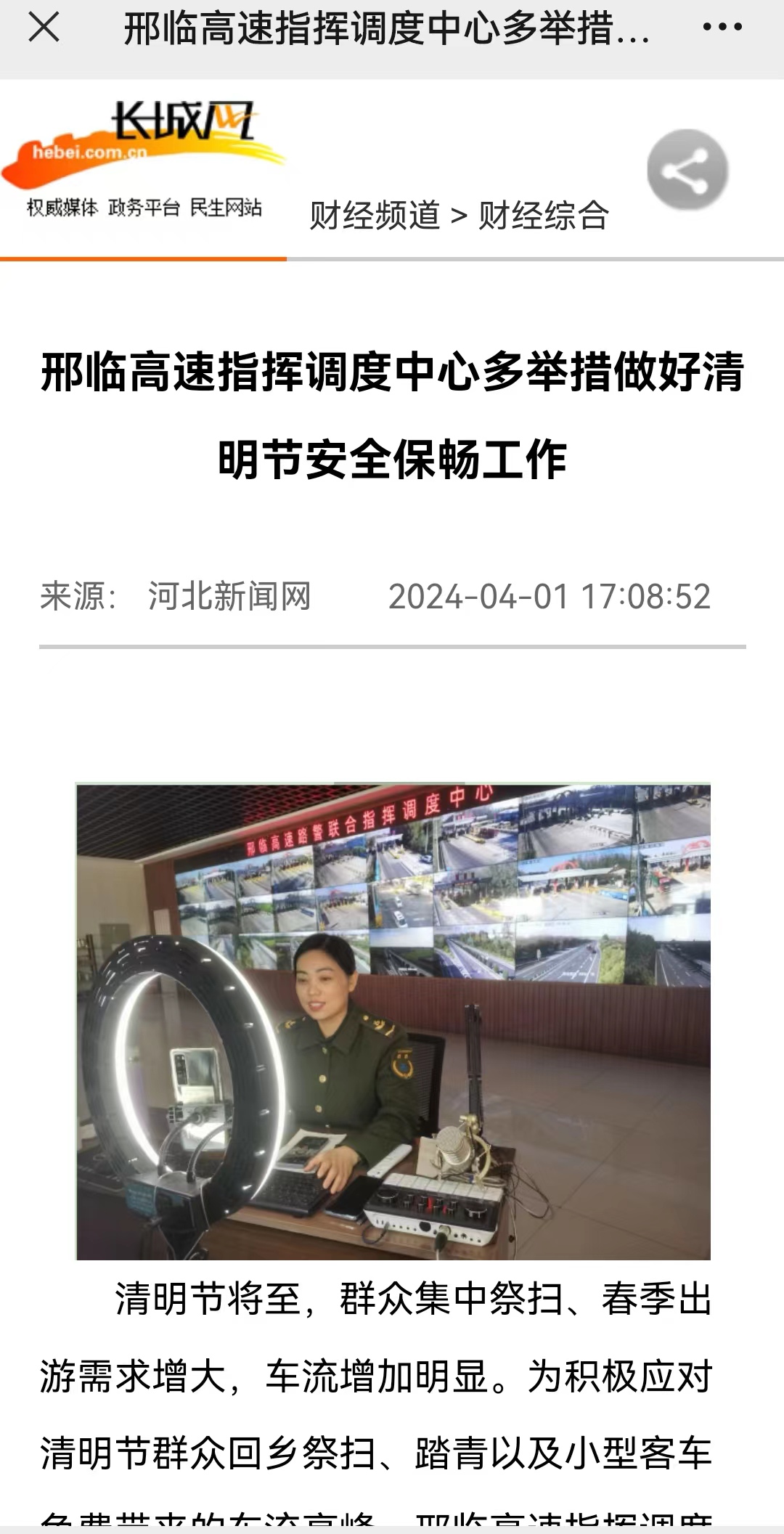Open the three-dot overflow menu
Image resolution: width=784 pixels, height=1534 pixels.
point(722,28)
